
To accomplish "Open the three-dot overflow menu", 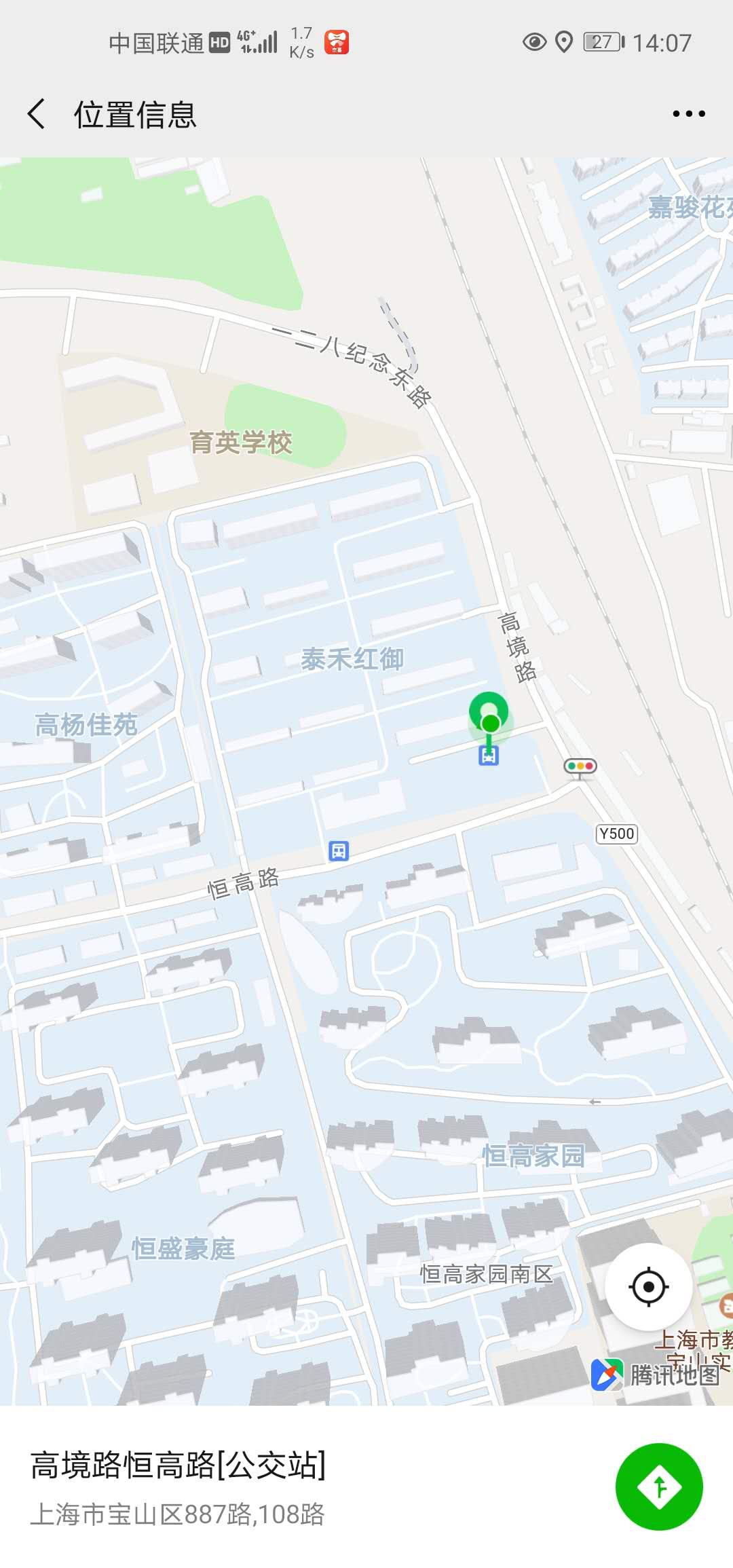I will 688,113.
